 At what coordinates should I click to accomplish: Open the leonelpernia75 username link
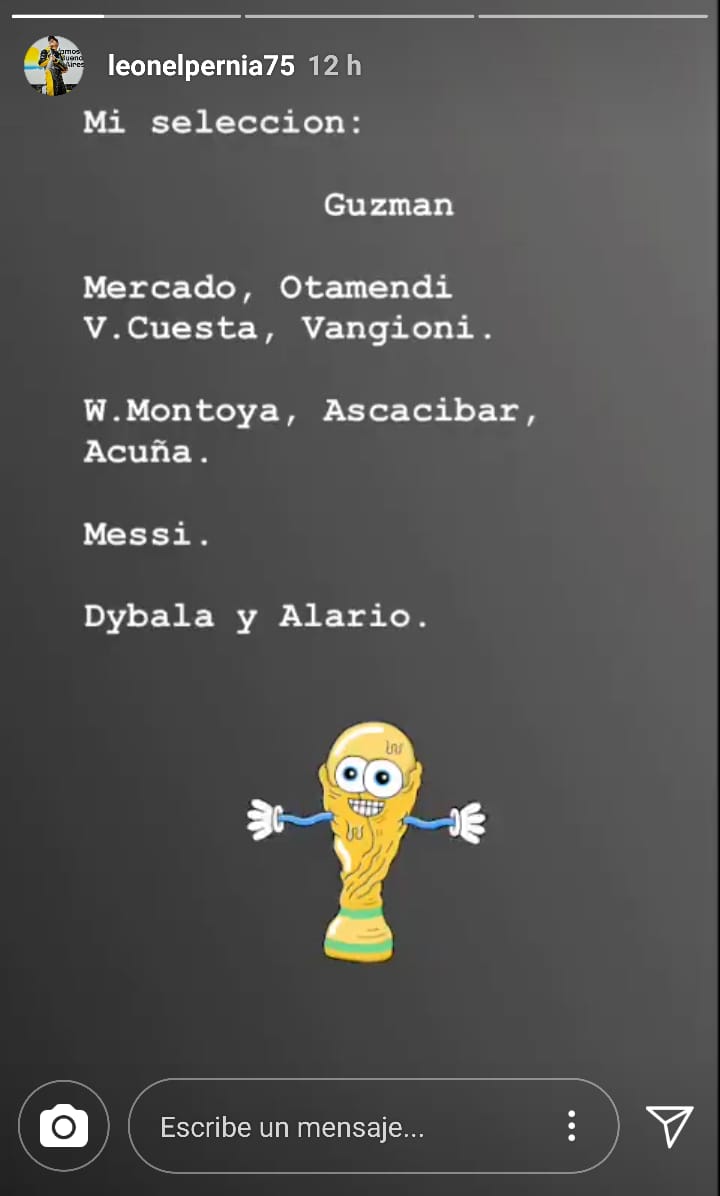coord(201,66)
